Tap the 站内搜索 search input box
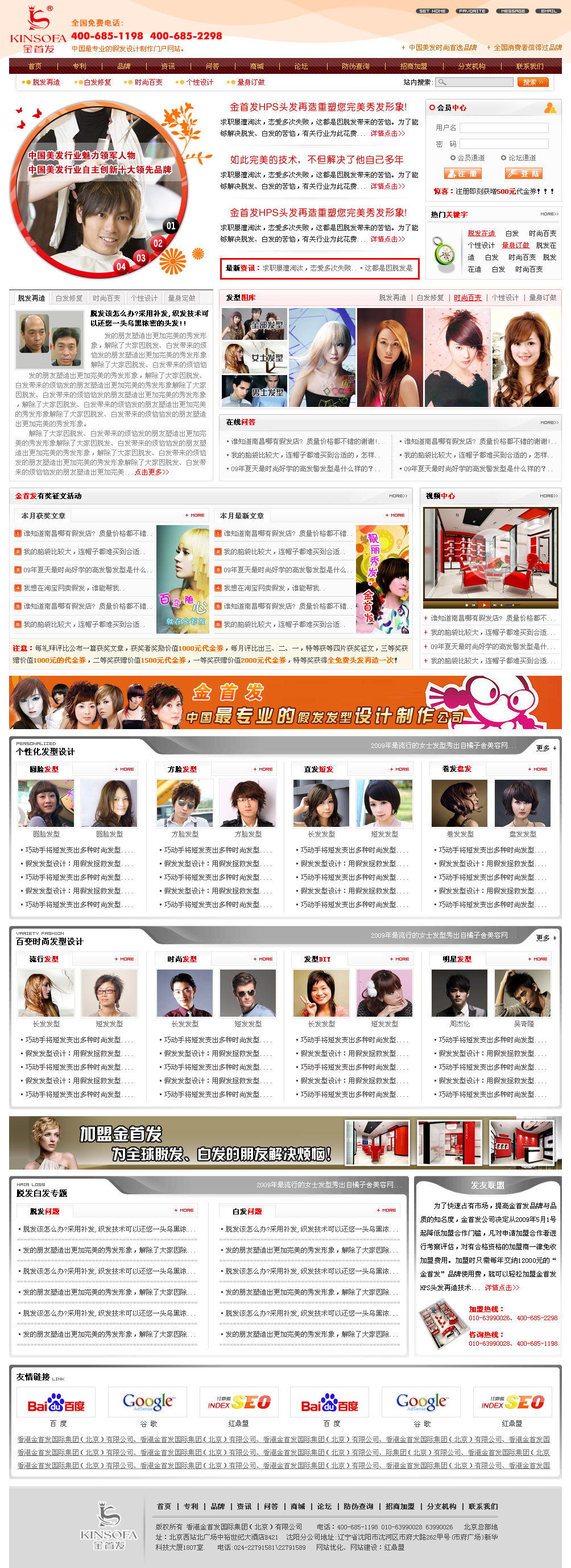 point(474,82)
